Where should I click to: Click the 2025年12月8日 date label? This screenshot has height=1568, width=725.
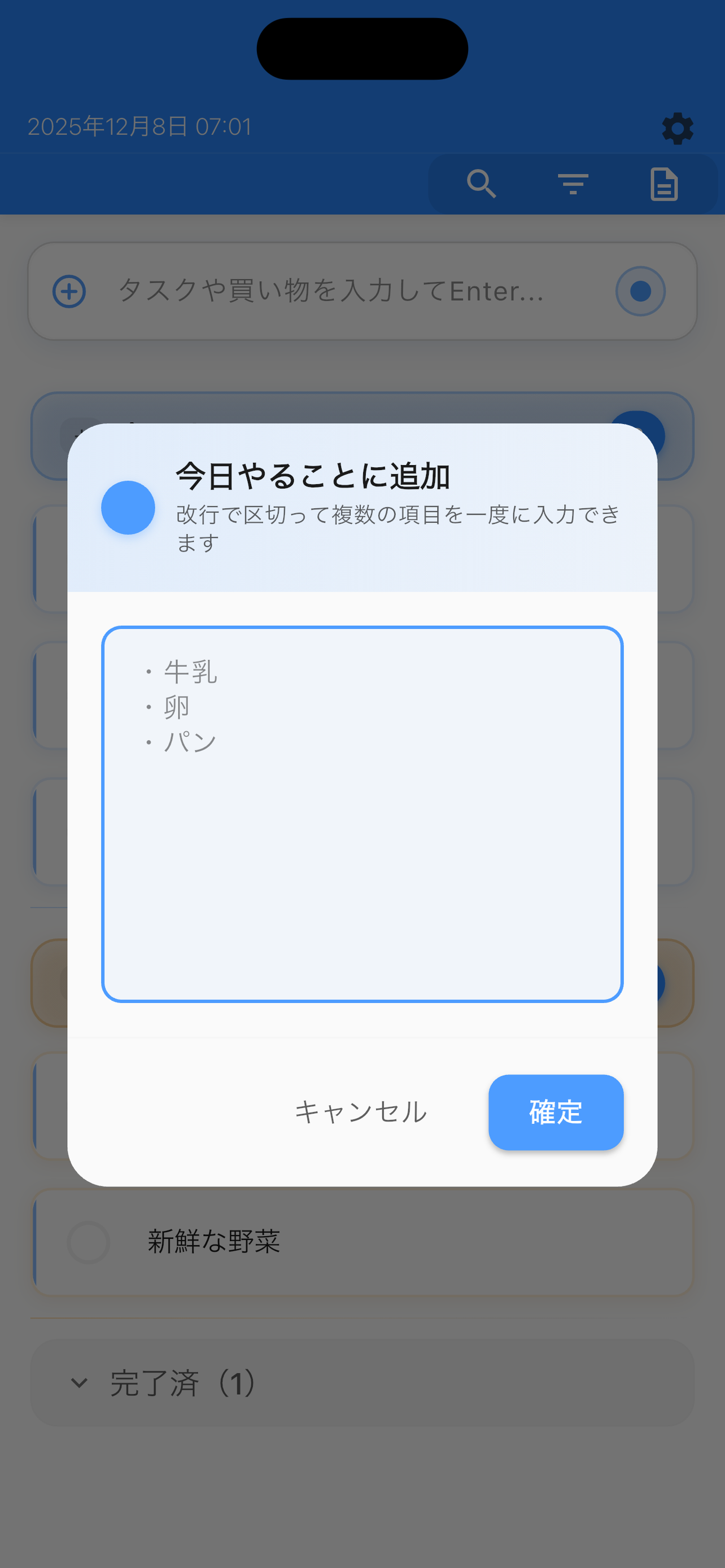[x=140, y=127]
